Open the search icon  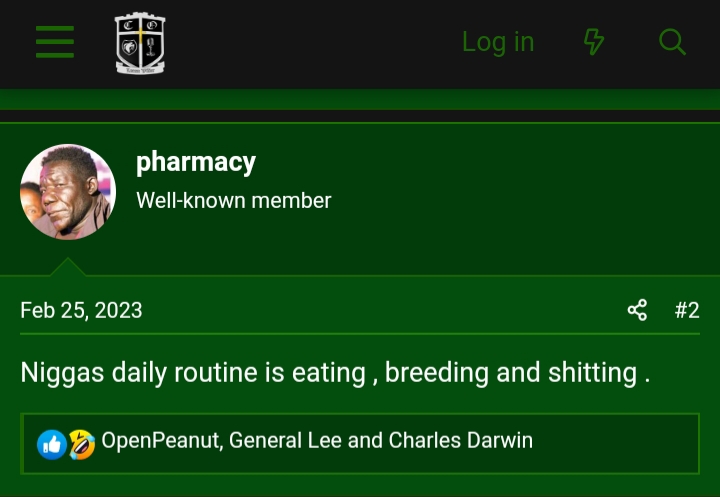click(672, 42)
